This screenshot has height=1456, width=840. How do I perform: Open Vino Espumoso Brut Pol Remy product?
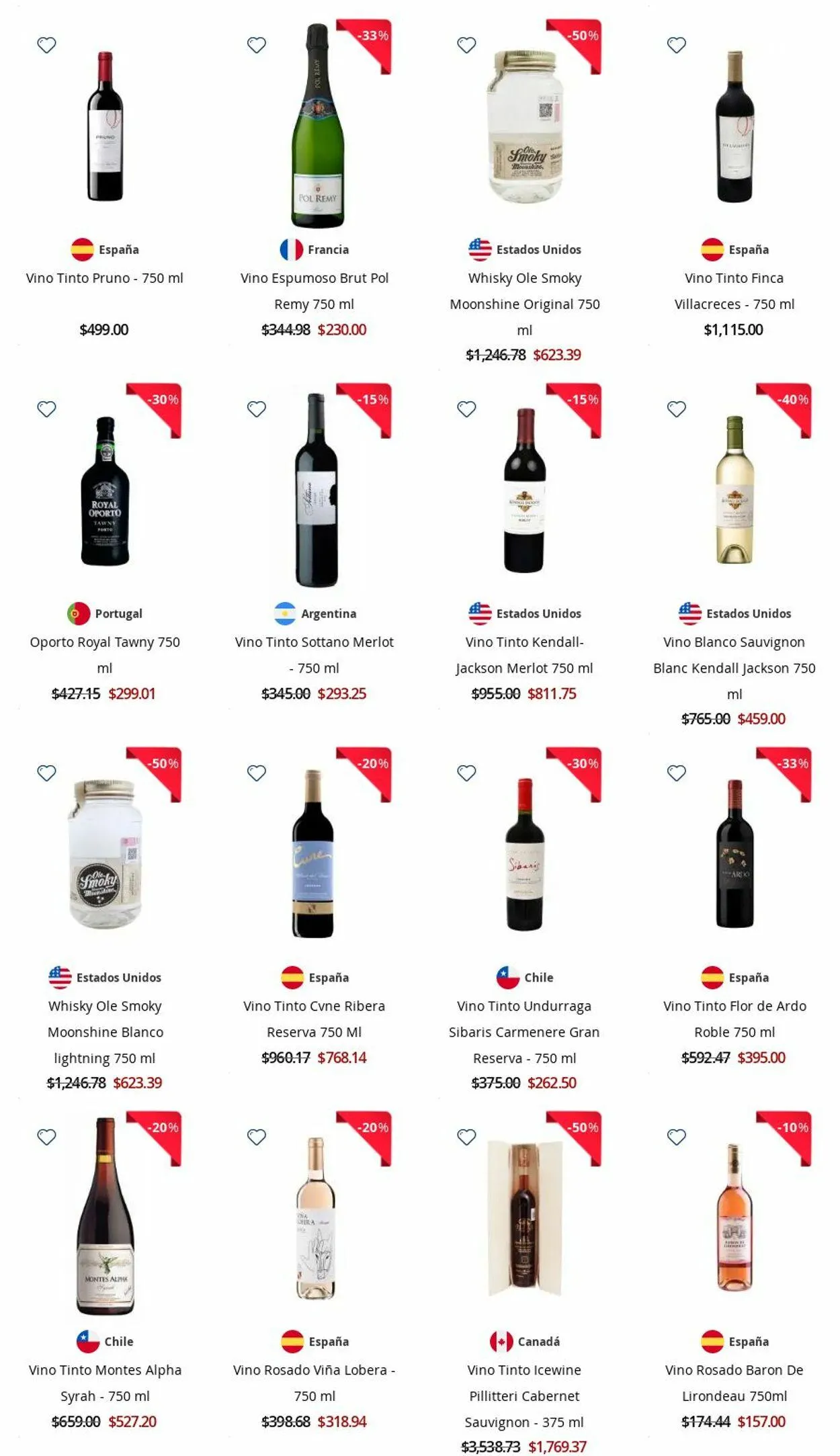pyautogui.click(x=314, y=290)
